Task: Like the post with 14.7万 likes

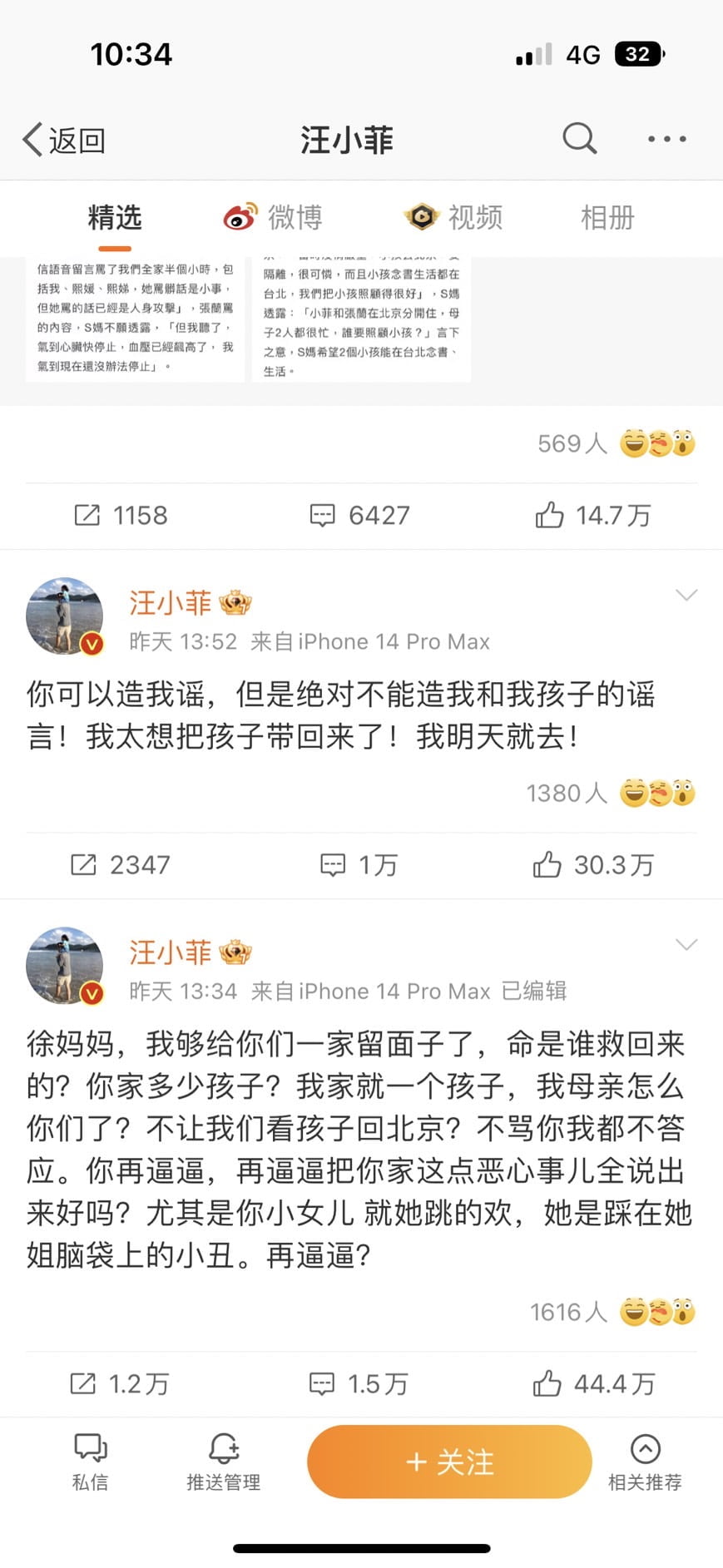Action: tap(592, 515)
